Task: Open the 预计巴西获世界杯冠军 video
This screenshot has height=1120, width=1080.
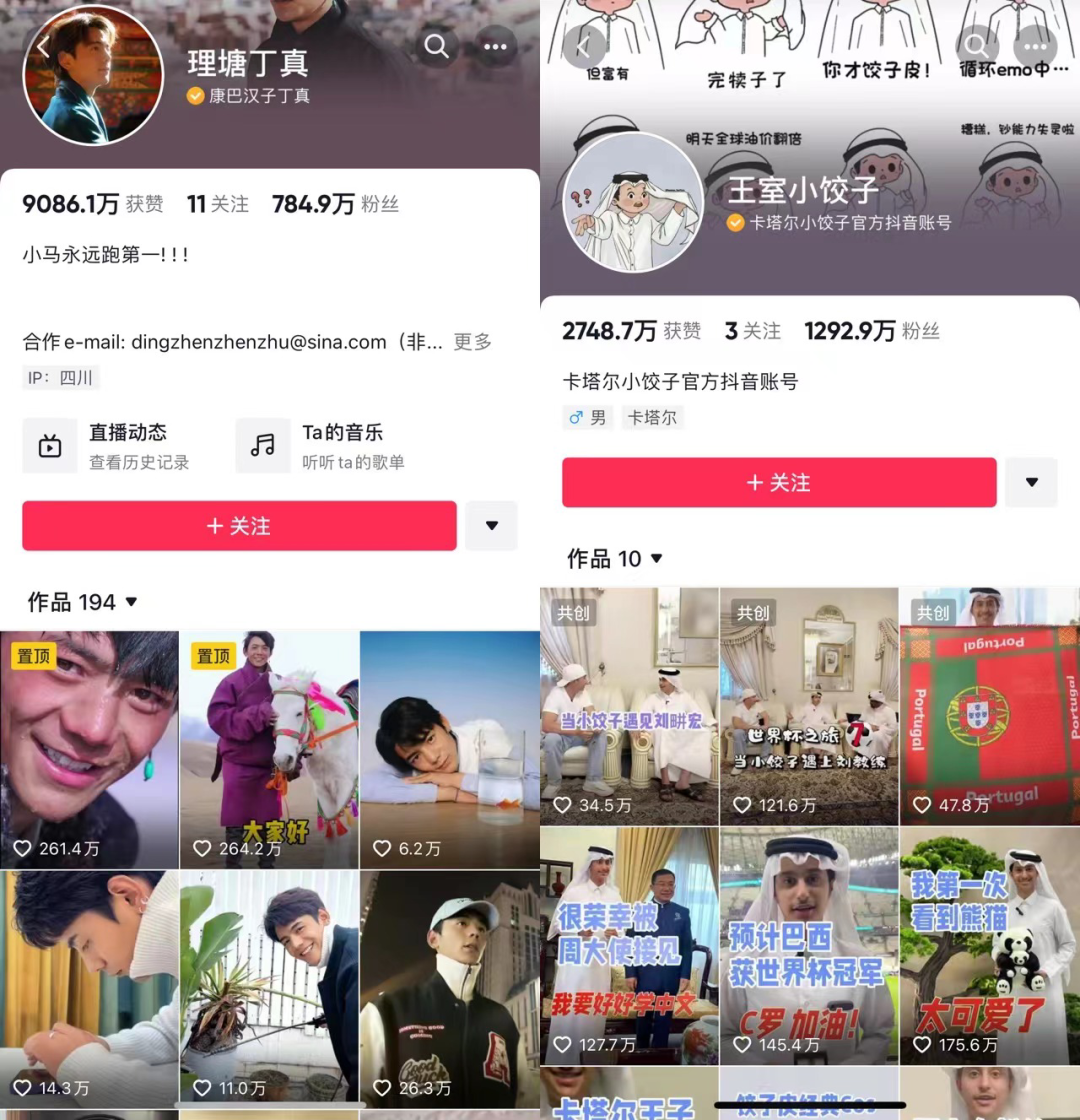Action: coord(809,946)
